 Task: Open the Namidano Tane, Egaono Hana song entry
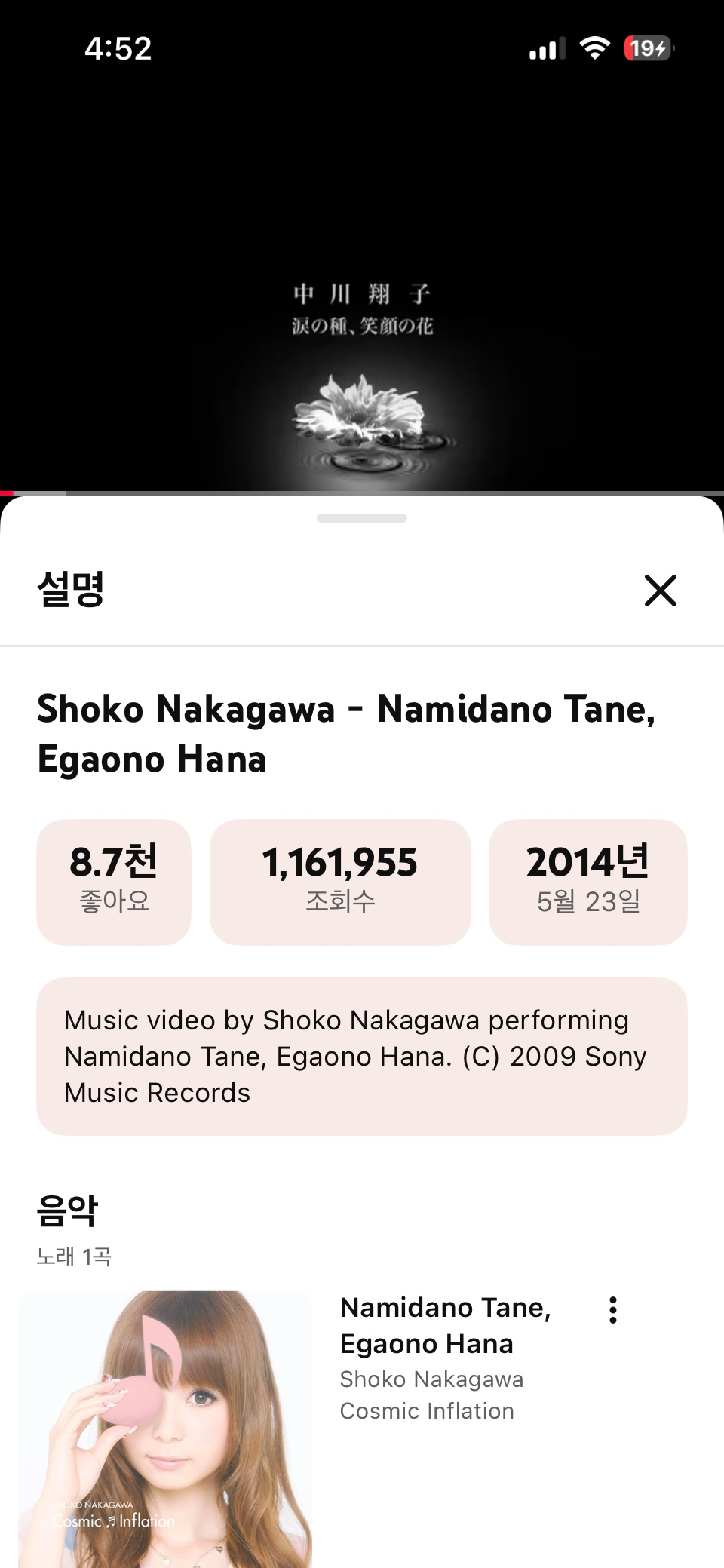pos(446,1325)
